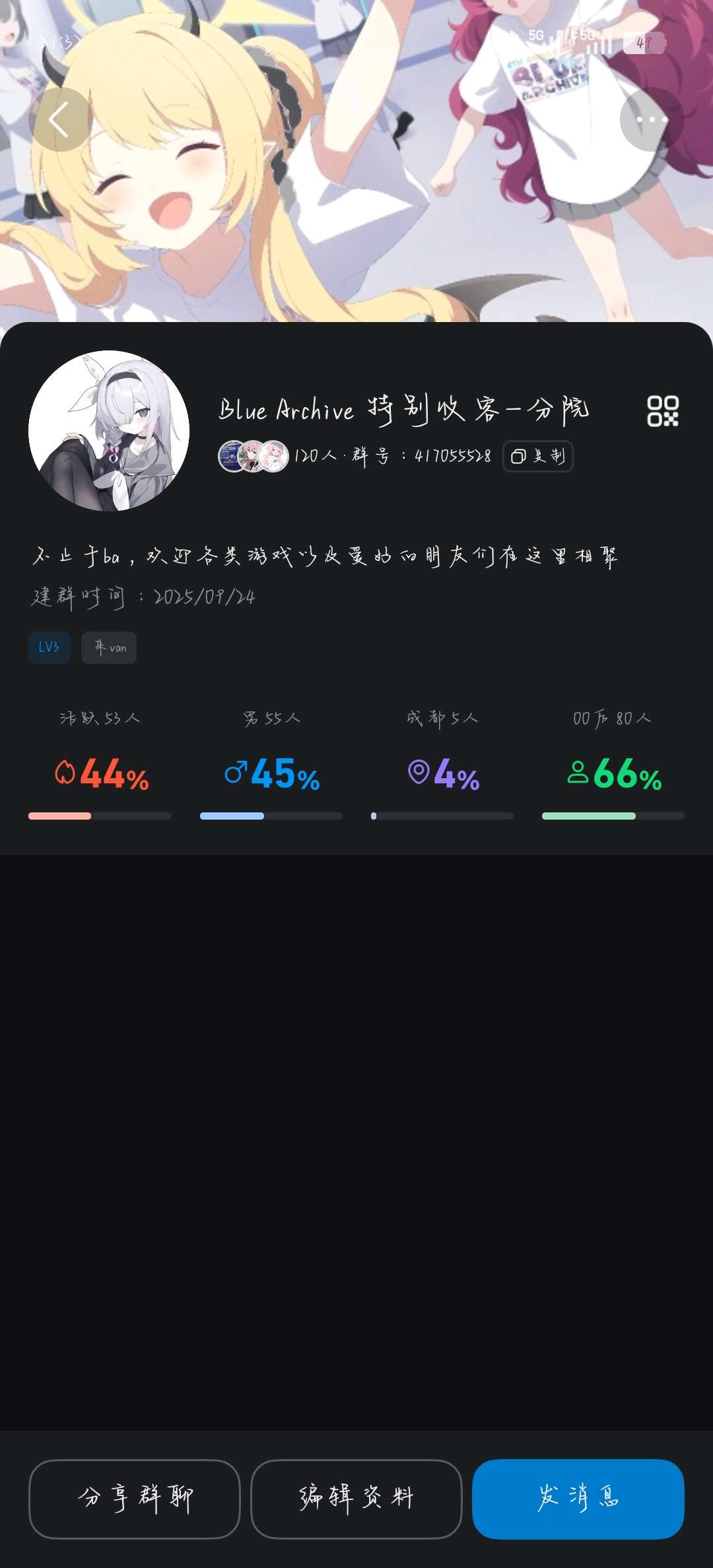Go back using the top-left arrow
The image size is (713, 1568).
61,121
